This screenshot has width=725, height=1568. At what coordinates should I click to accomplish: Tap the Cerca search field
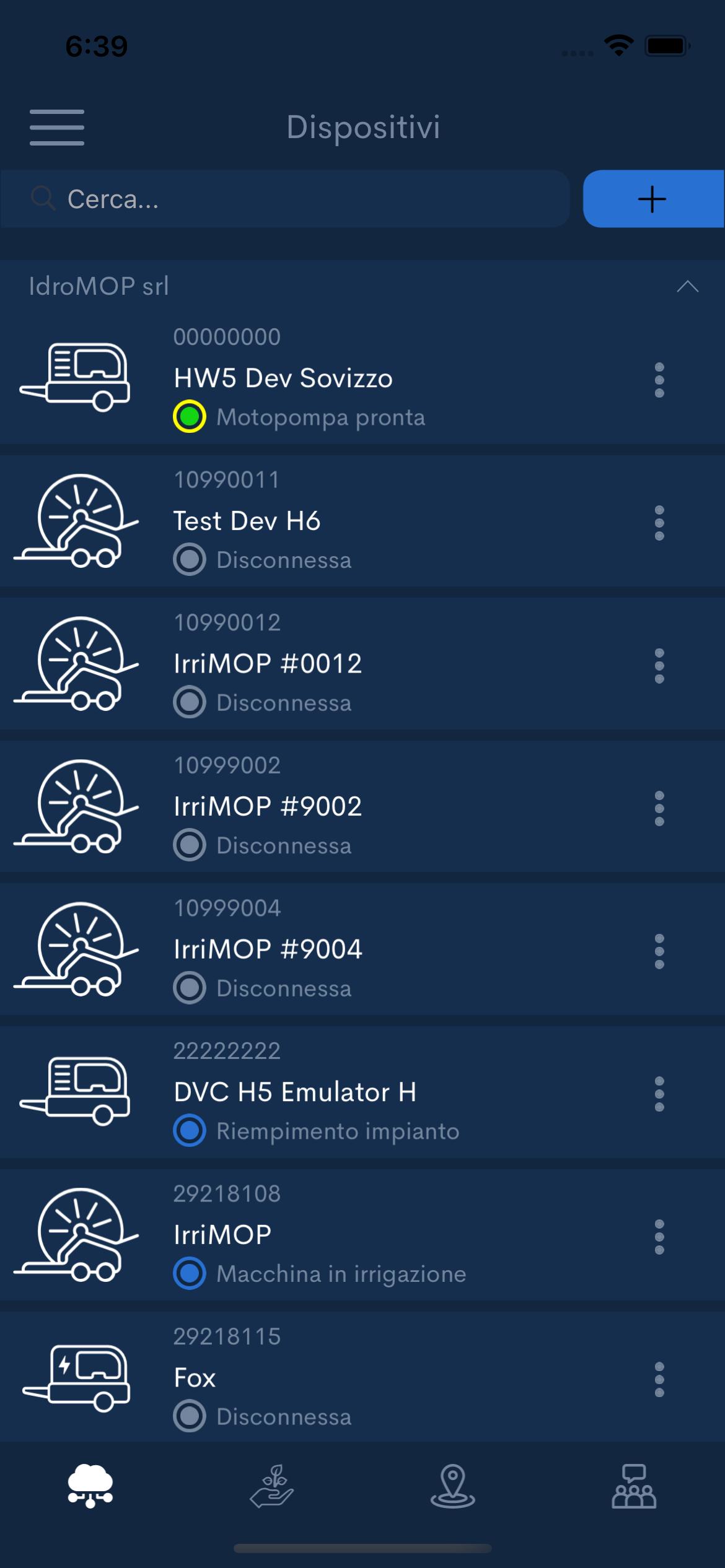point(285,199)
